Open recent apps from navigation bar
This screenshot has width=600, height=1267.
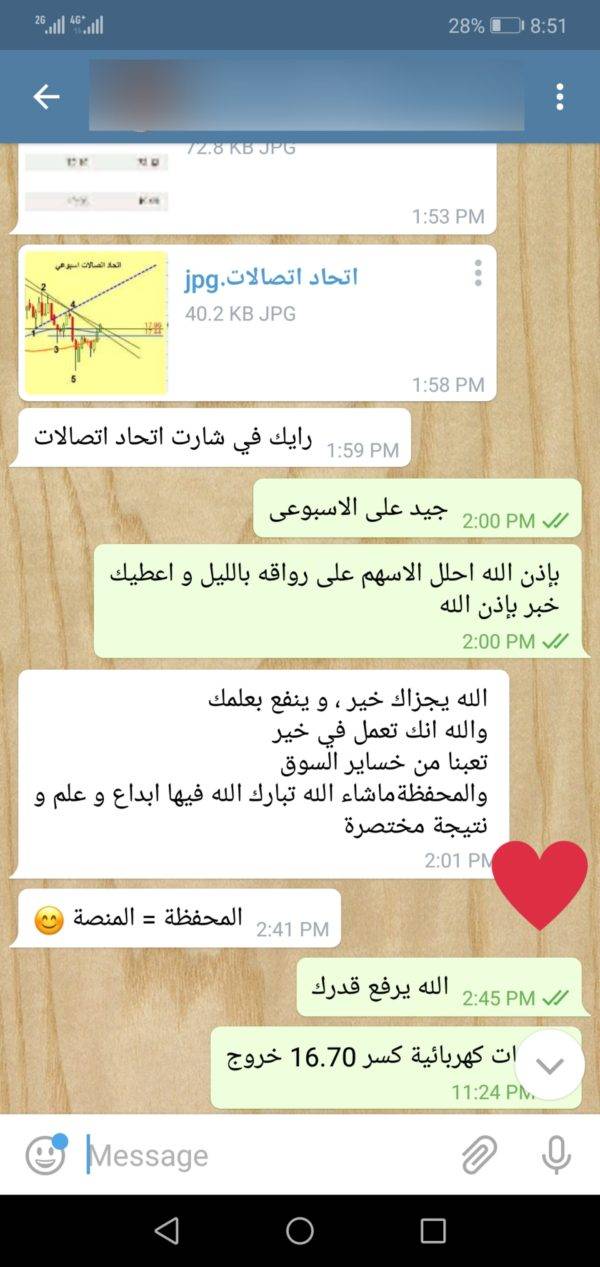[432, 1231]
